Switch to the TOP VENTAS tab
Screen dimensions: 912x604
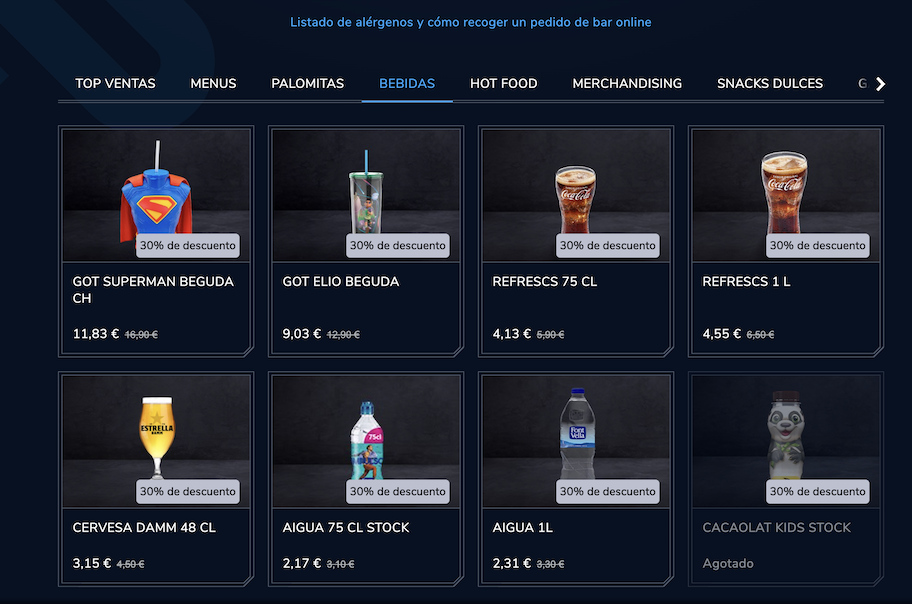115,83
